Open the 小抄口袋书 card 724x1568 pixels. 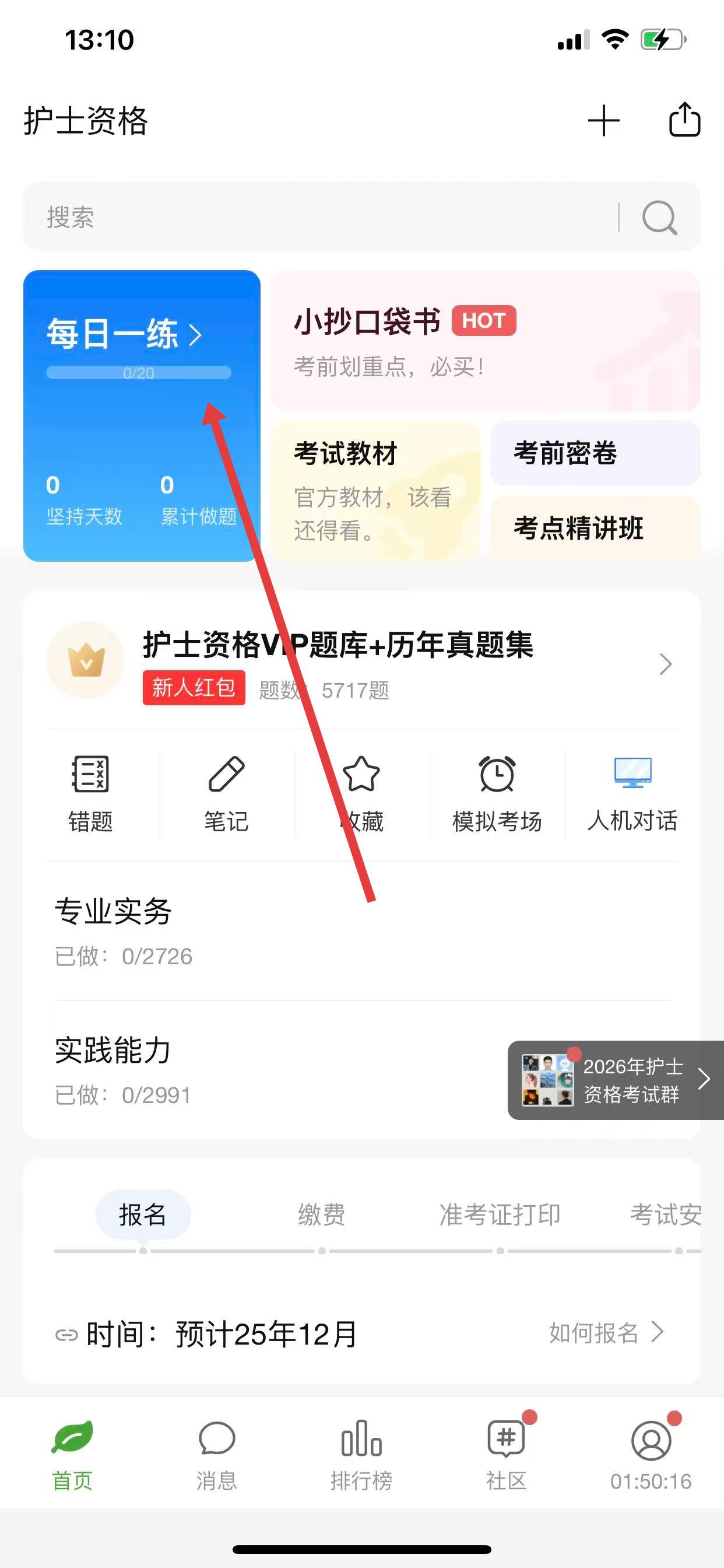point(485,341)
